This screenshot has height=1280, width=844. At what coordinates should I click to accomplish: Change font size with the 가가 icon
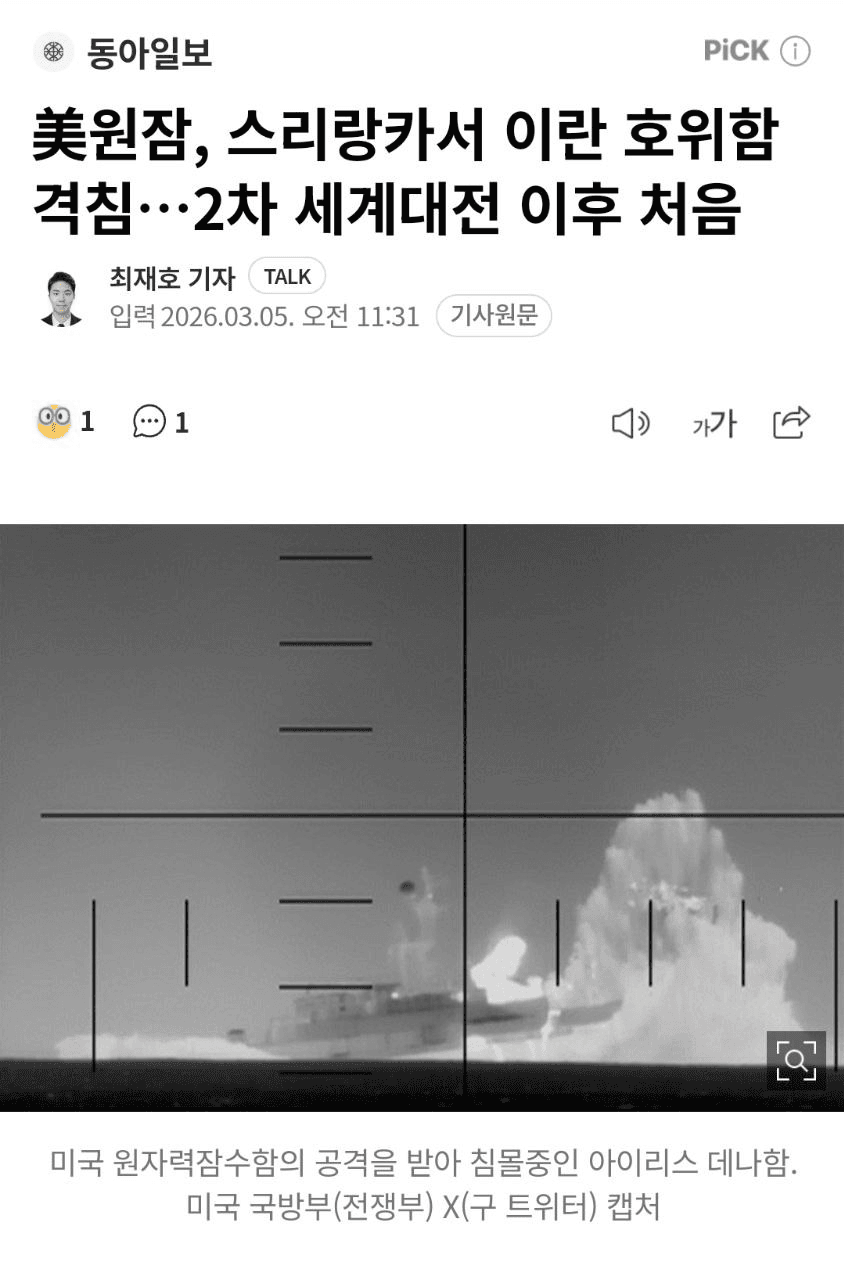point(714,424)
